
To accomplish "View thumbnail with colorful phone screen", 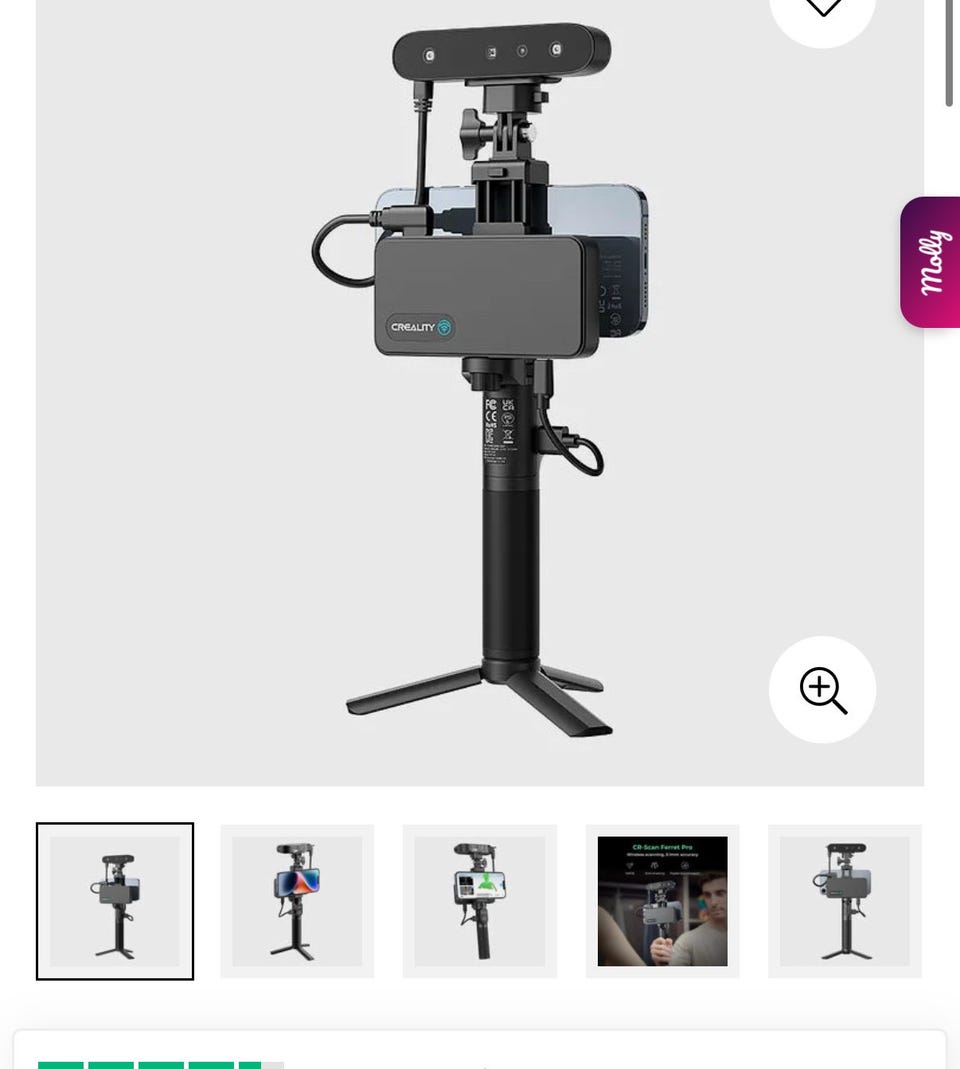I will (x=297, y=901).
